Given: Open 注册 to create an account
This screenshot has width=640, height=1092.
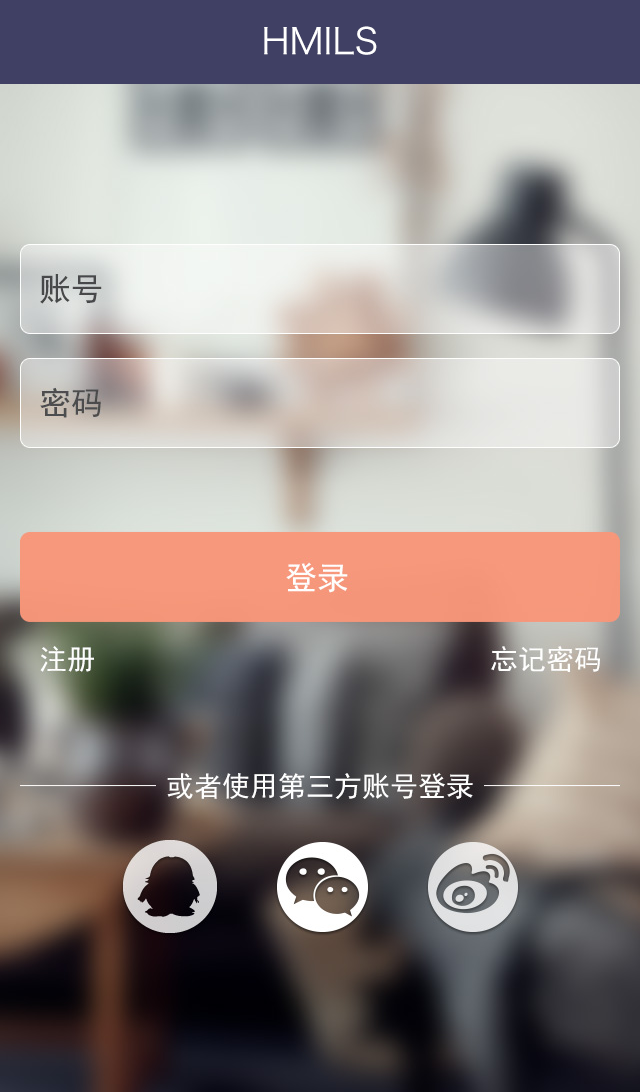Looking at the screenshot, I should click(x=67, y=660).
